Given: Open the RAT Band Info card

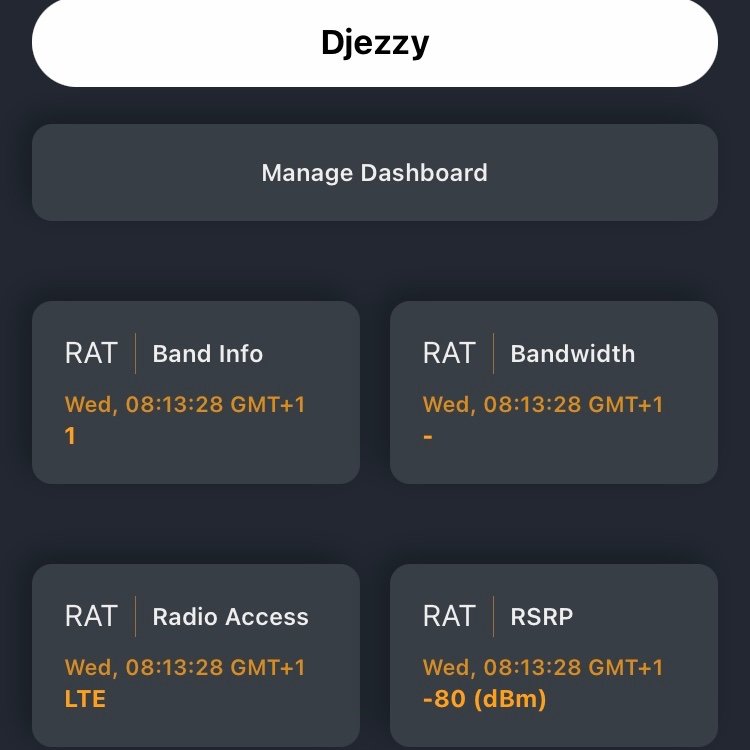Looking at the screenshot, I should [x=196, y=392].
